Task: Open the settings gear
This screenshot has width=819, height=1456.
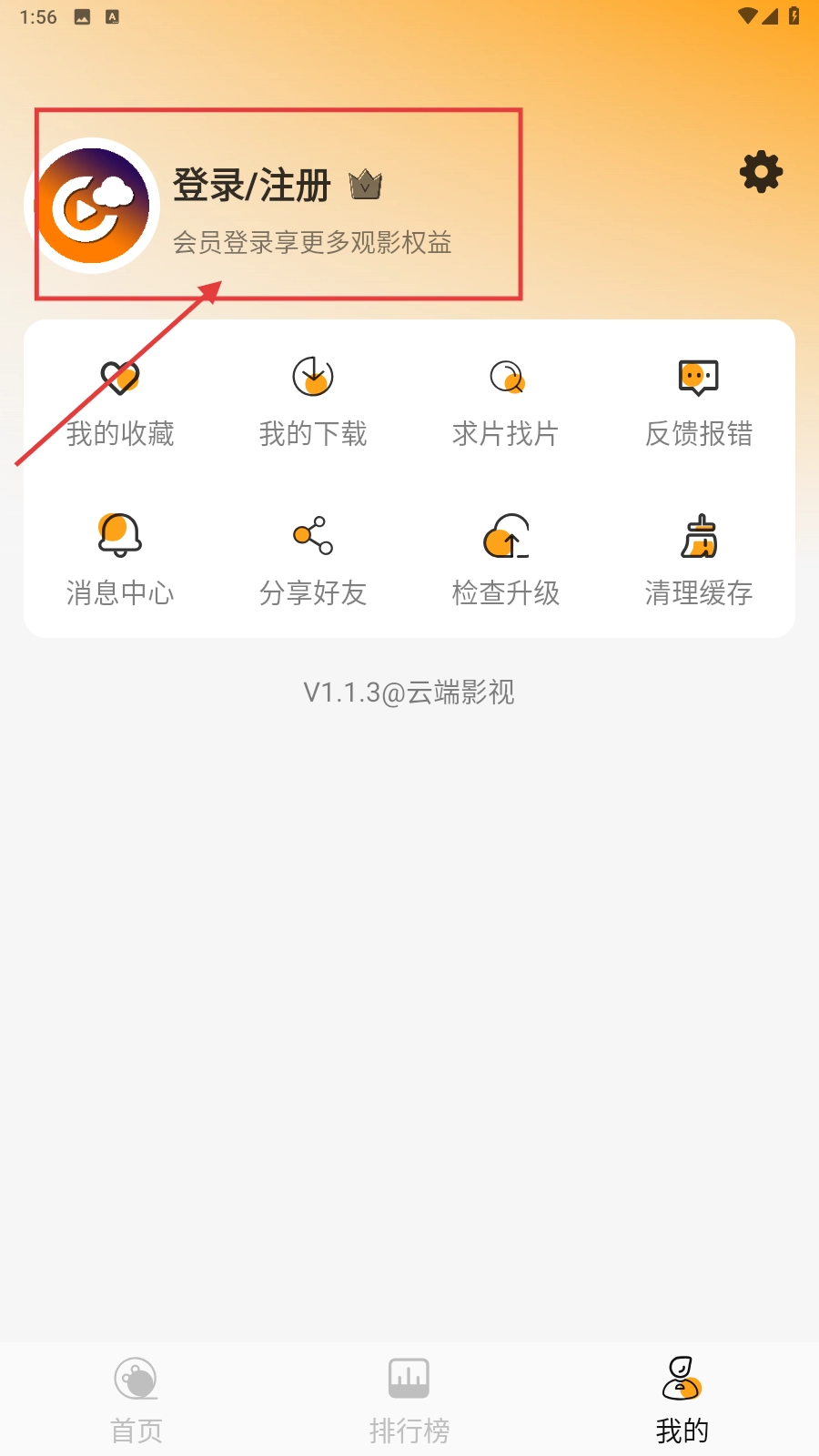Action: (761, 172)
